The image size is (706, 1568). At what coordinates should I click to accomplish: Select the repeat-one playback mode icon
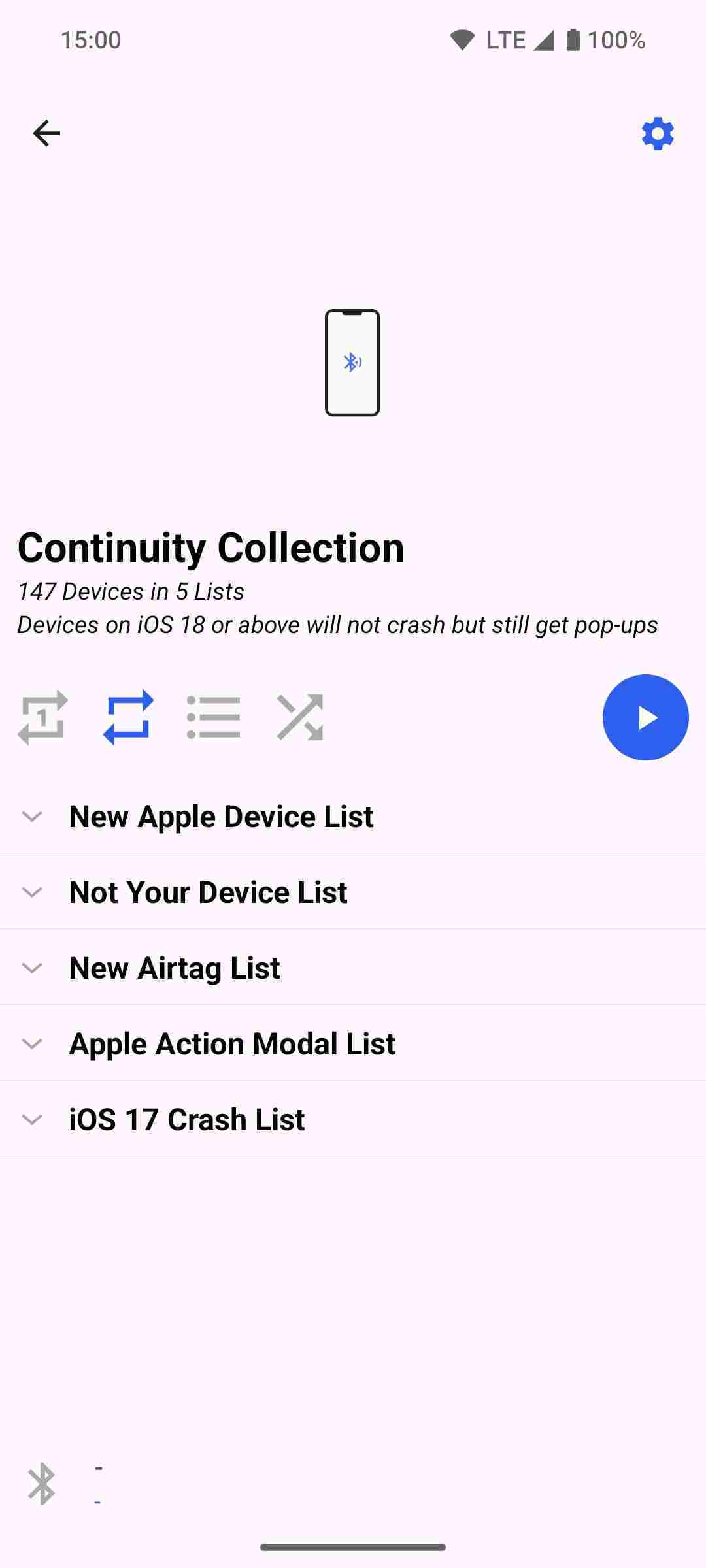[42, 717]
